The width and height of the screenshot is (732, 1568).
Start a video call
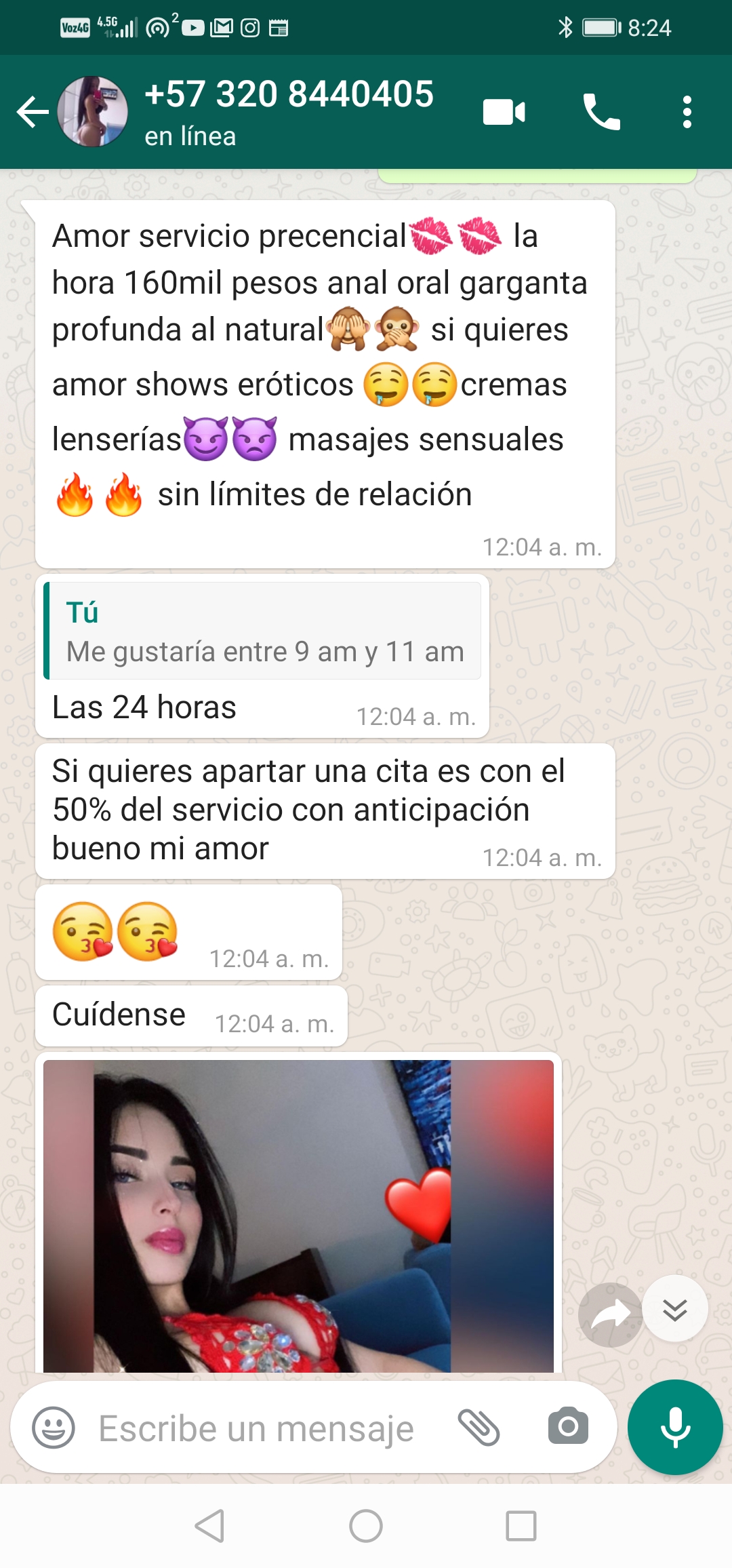point(504,112)
